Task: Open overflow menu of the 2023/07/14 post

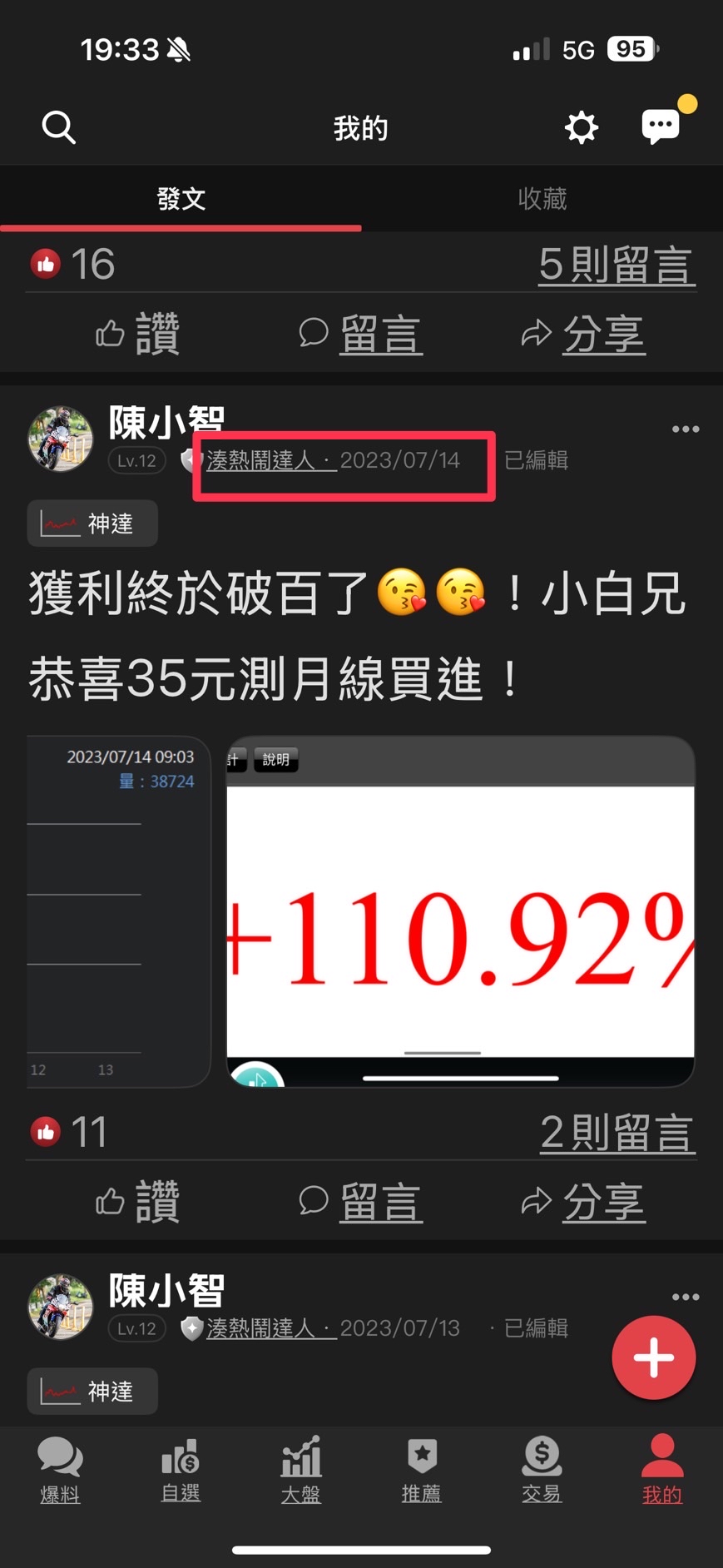Action: [686, 429]
